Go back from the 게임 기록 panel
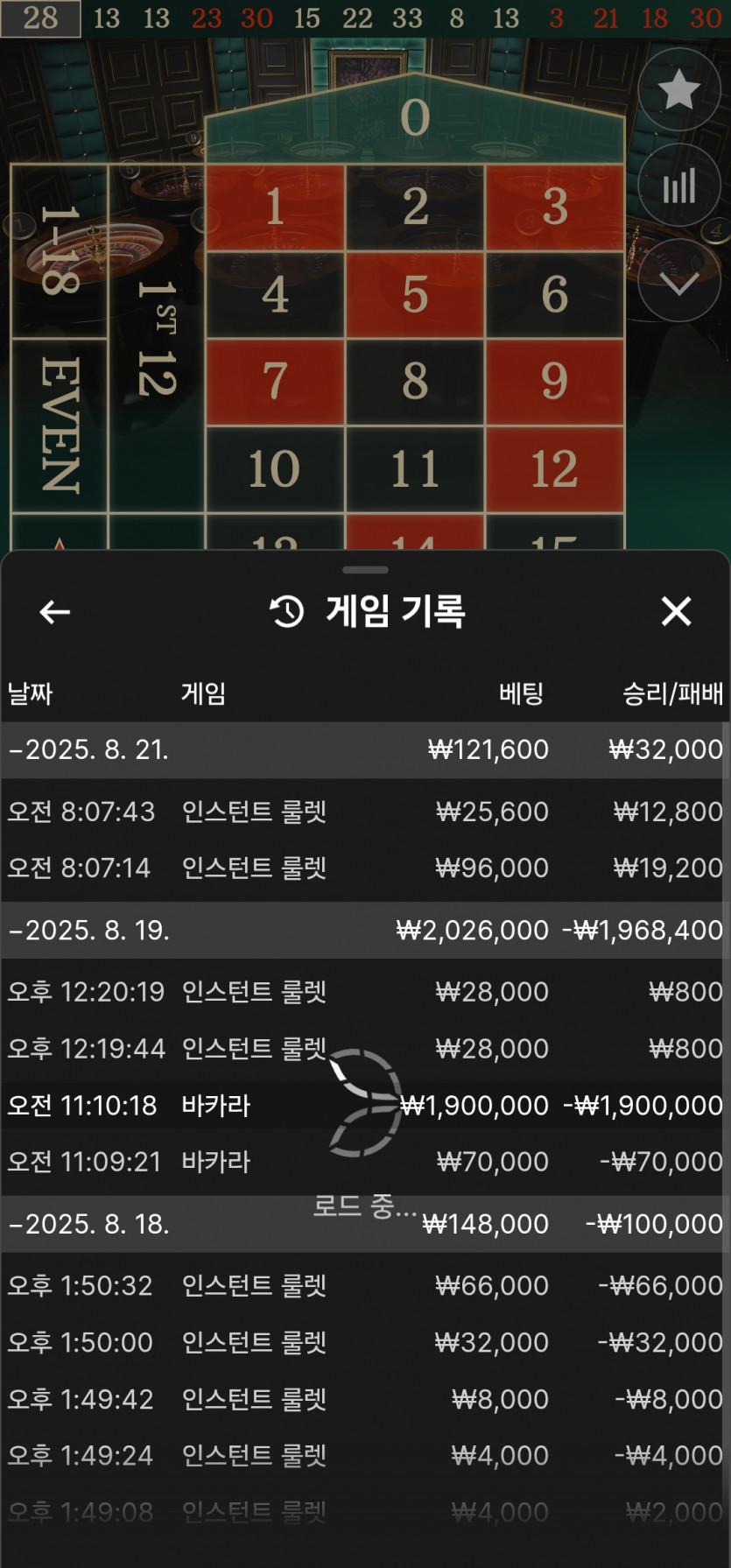The height and width of the screenshot is (1568, 731). [x=55, y=612]
